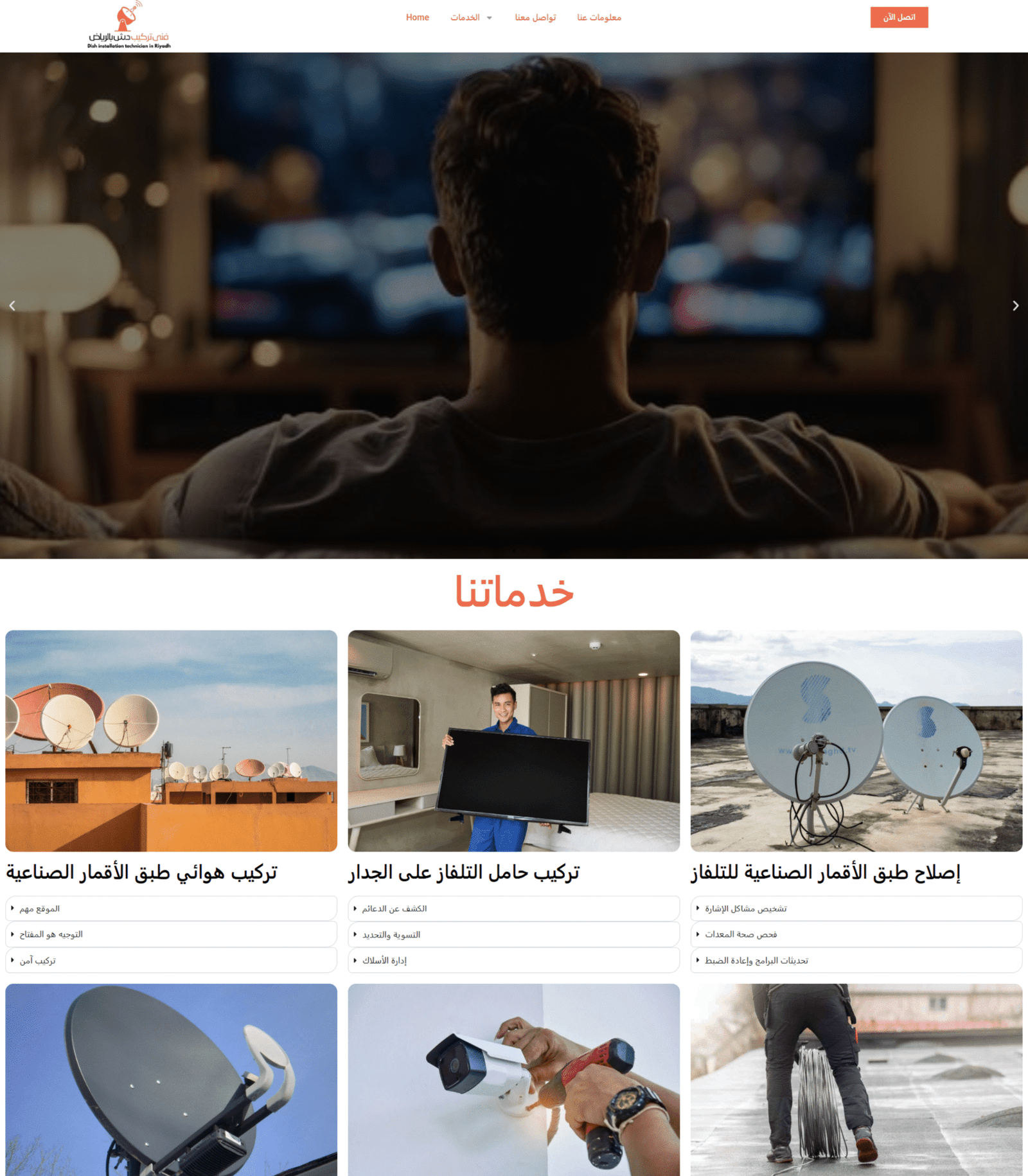Open the Home nav link

(417, 17)
